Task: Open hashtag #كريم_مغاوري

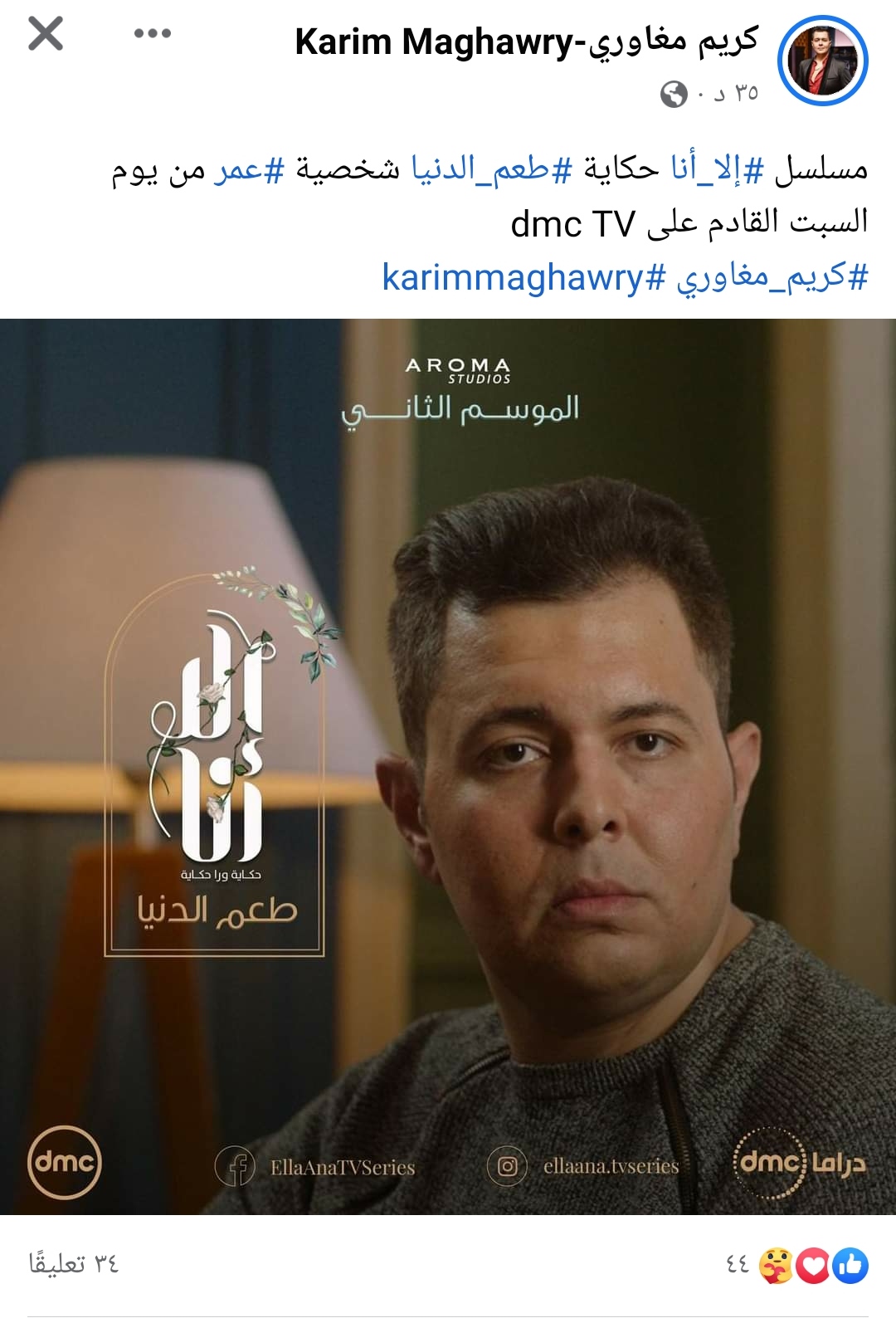Action: click(772, 277)
